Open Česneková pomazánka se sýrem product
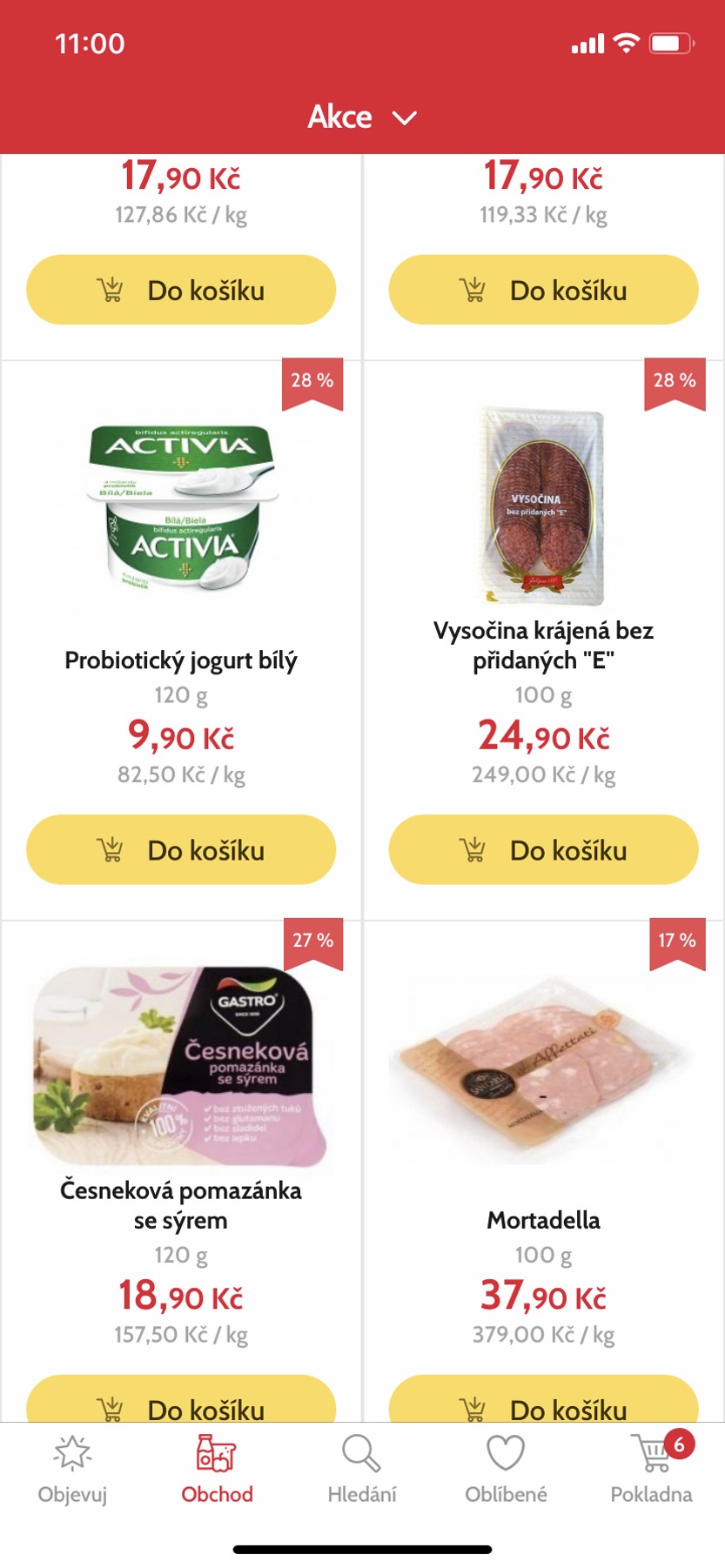 pyautogui.click(x=181, y=1066)
